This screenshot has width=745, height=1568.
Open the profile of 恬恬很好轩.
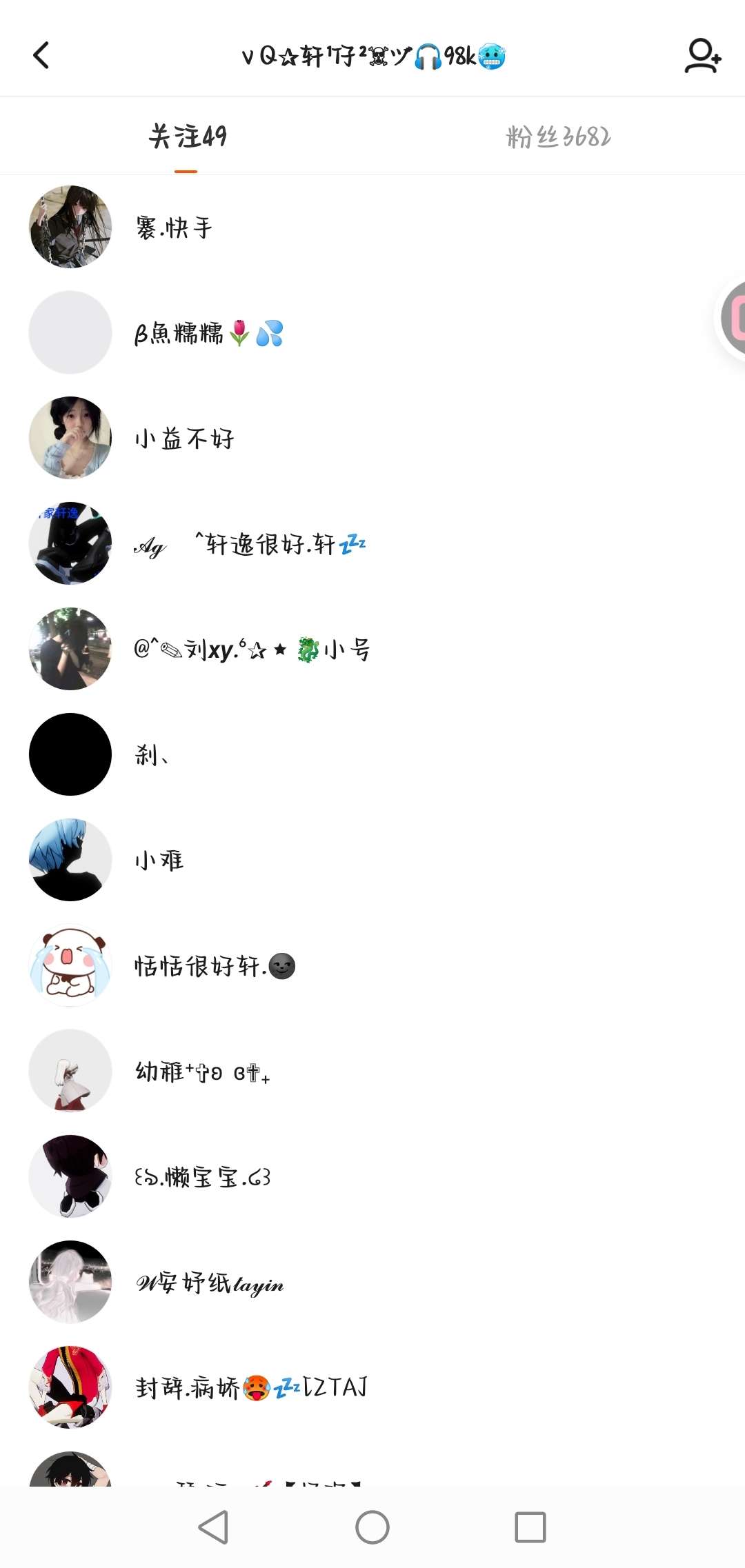(x=214, y=966)
